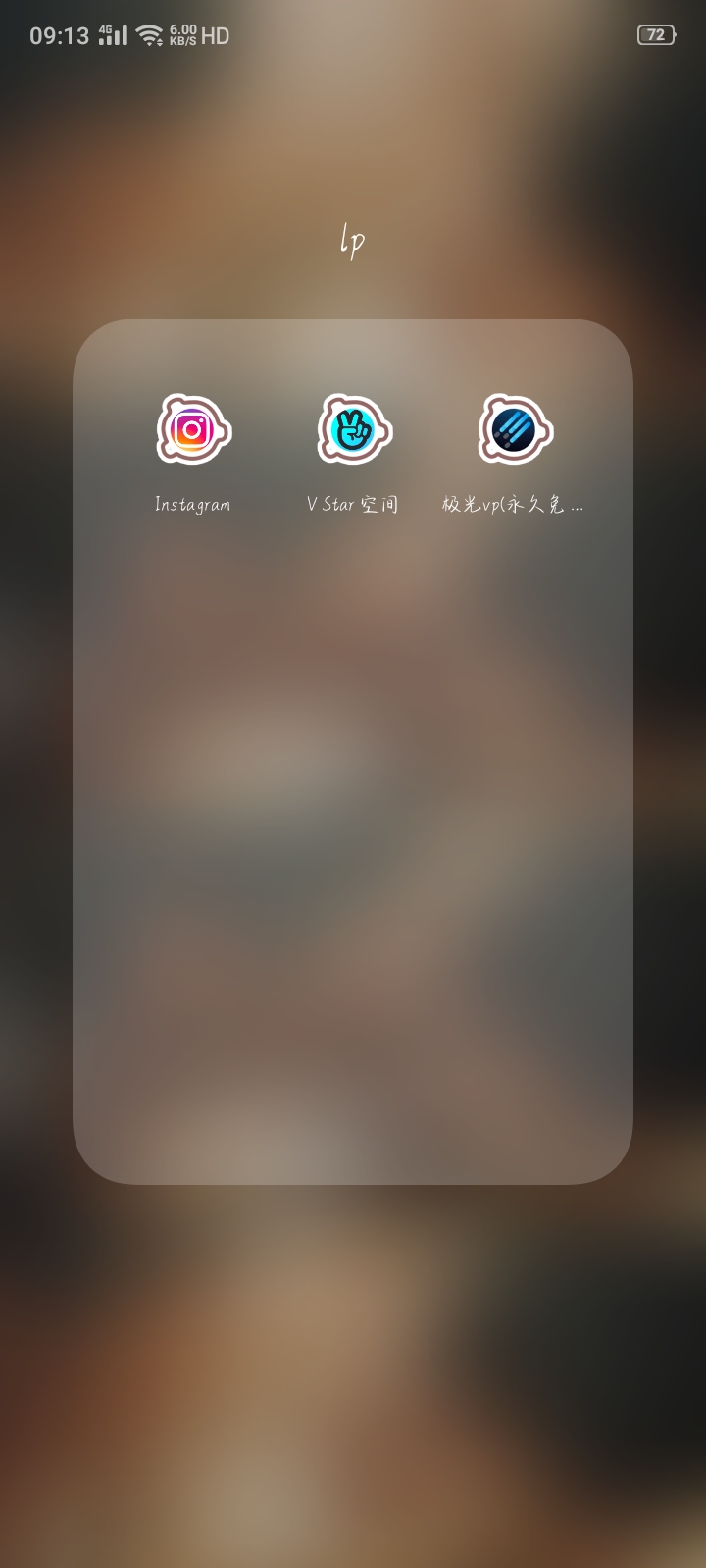Launch V Star 空间 app
Viewport: 706px width, 1568px height.
pyautogui.click(x=353, y=430)
